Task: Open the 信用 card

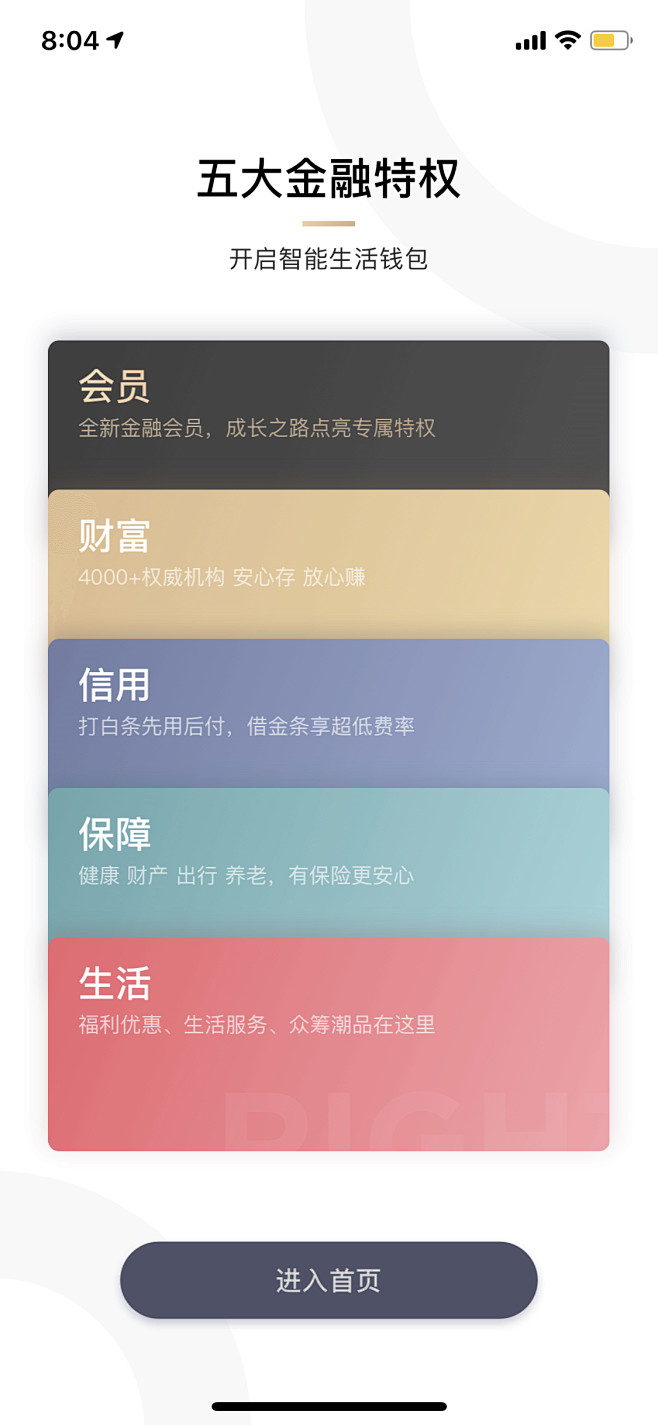Action: [x=329, y=713]
